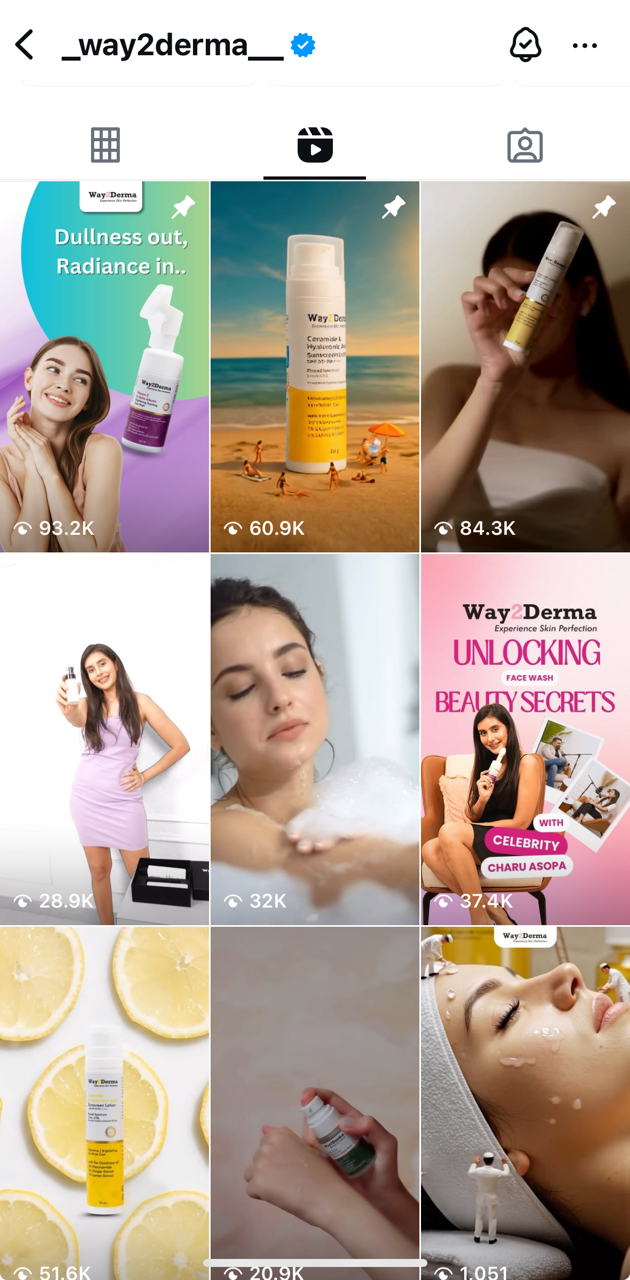The width and height of the screenshot is (630, 1280).
Task: Play the foam bath reel with 32K views
Action: tap(315, 739)
